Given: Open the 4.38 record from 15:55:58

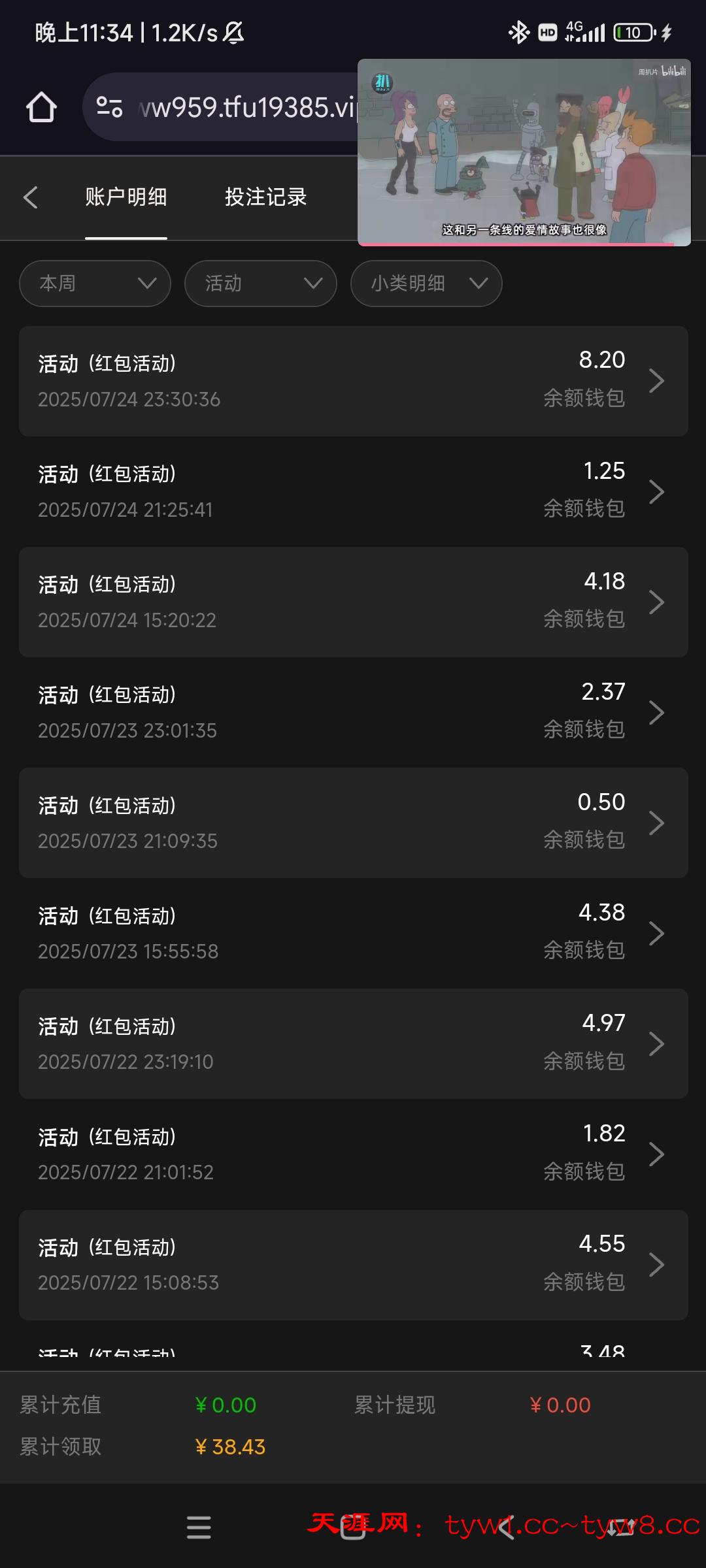Looking at the screenshot, I should click(x=353, y=933).
